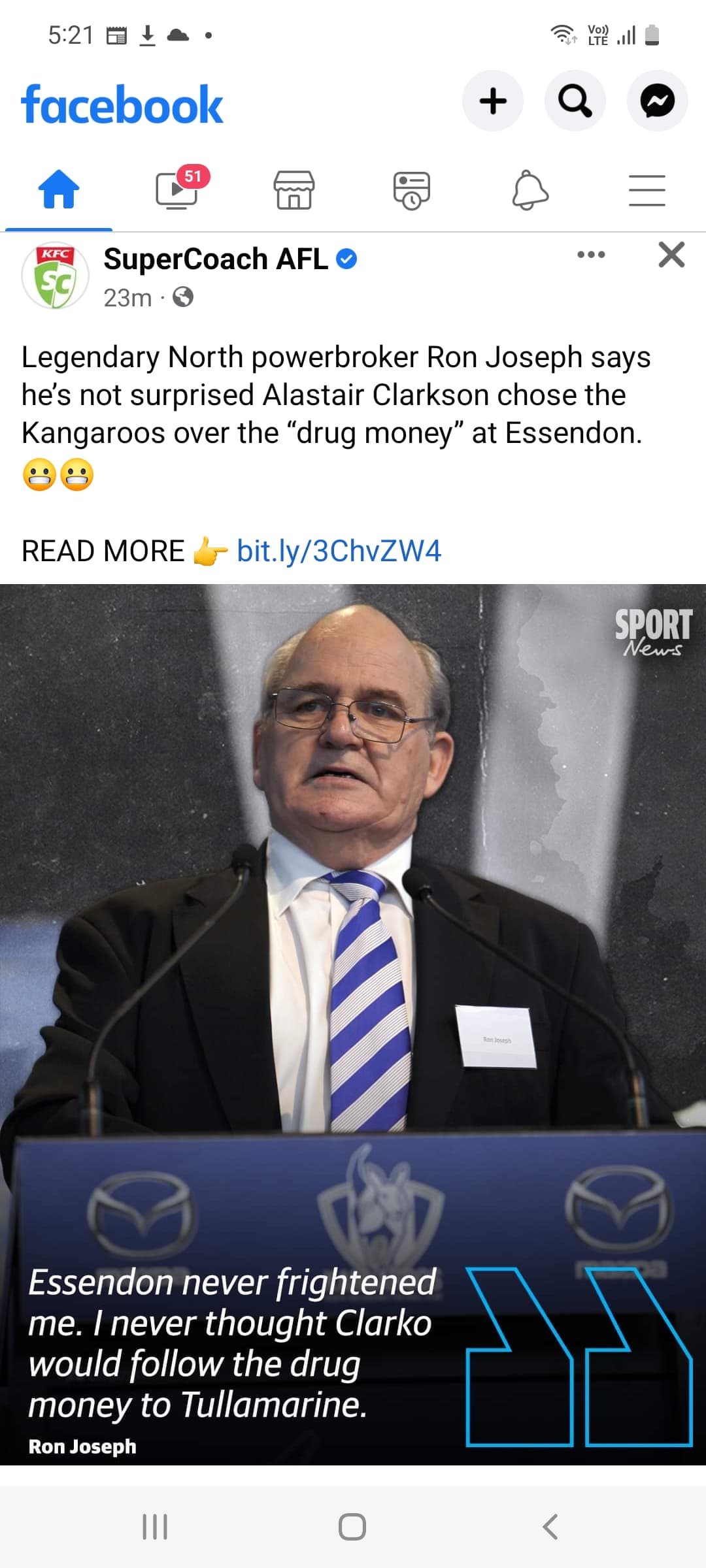Hide the SuperCoach AFL post
706x1568 pixels.
[x=671, y=254]
